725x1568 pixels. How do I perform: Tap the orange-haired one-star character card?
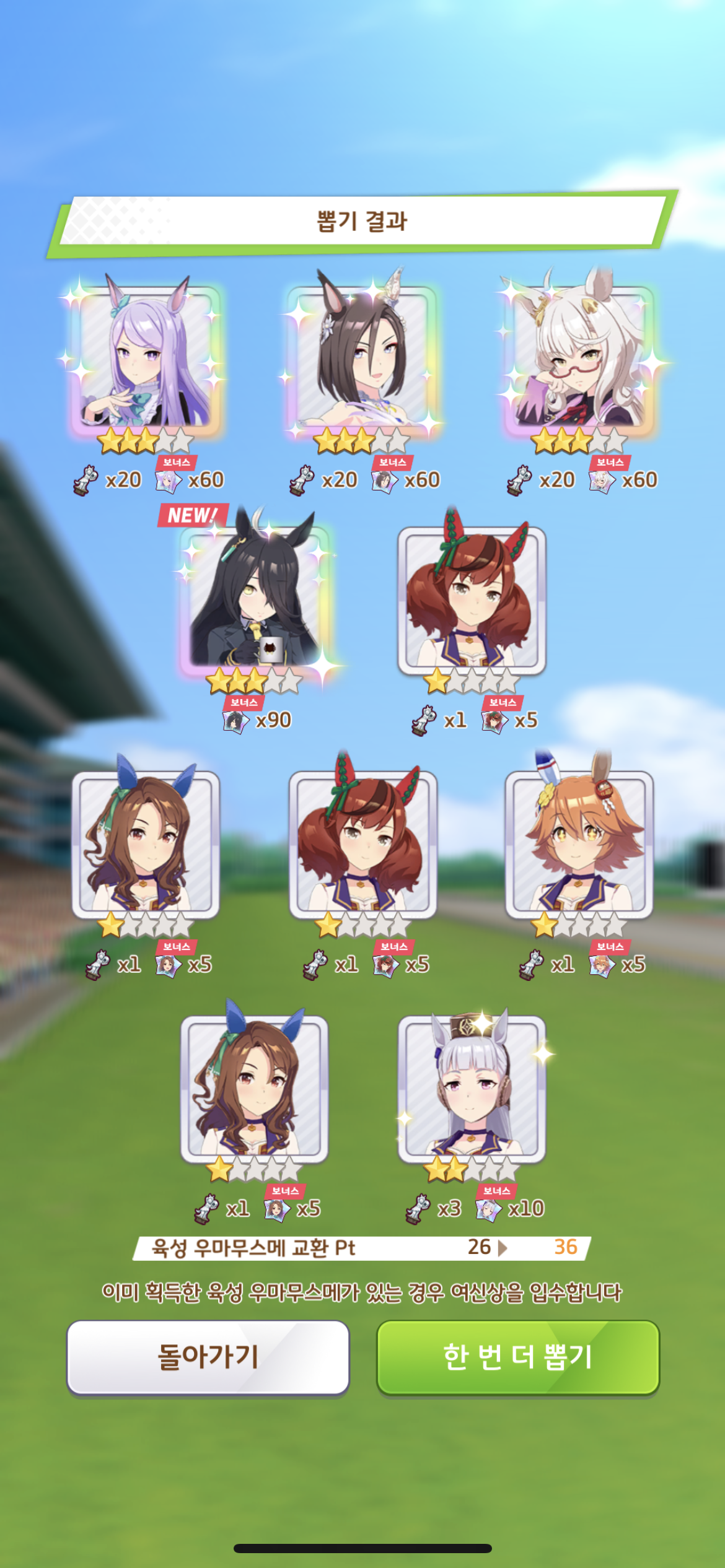tap(579, 845)
